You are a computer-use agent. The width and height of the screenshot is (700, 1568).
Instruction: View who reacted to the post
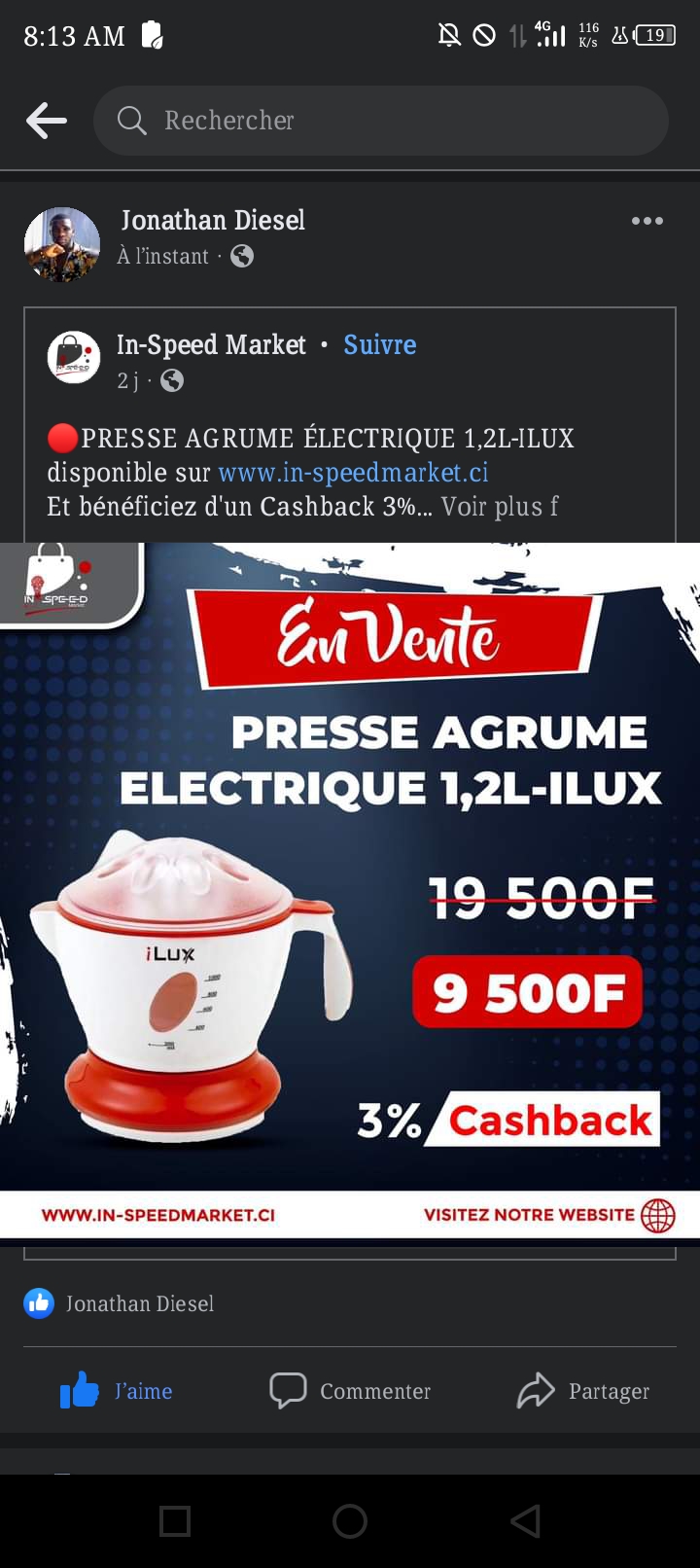119,1303
